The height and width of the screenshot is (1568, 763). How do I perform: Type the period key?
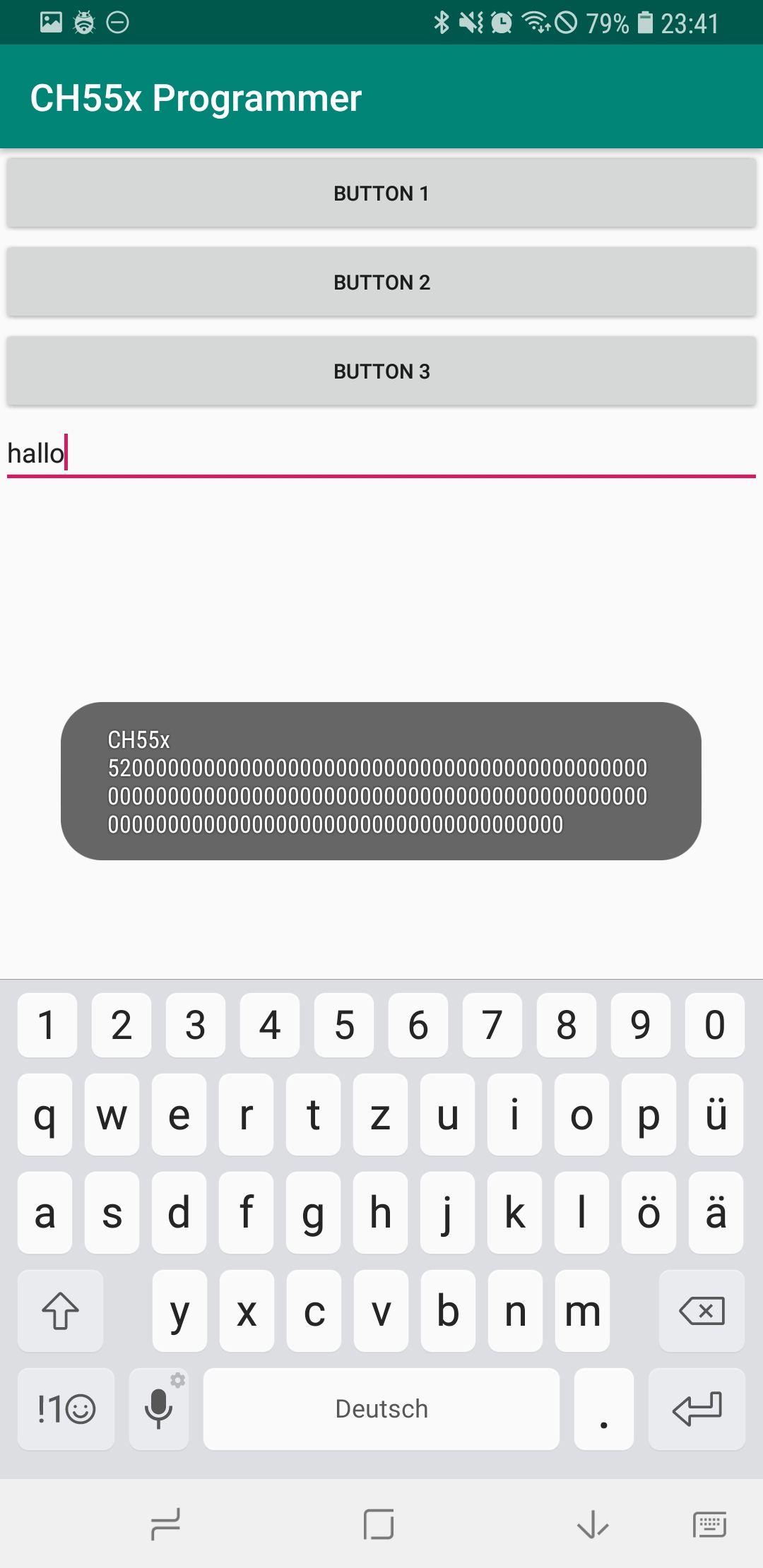[604, 1409]
